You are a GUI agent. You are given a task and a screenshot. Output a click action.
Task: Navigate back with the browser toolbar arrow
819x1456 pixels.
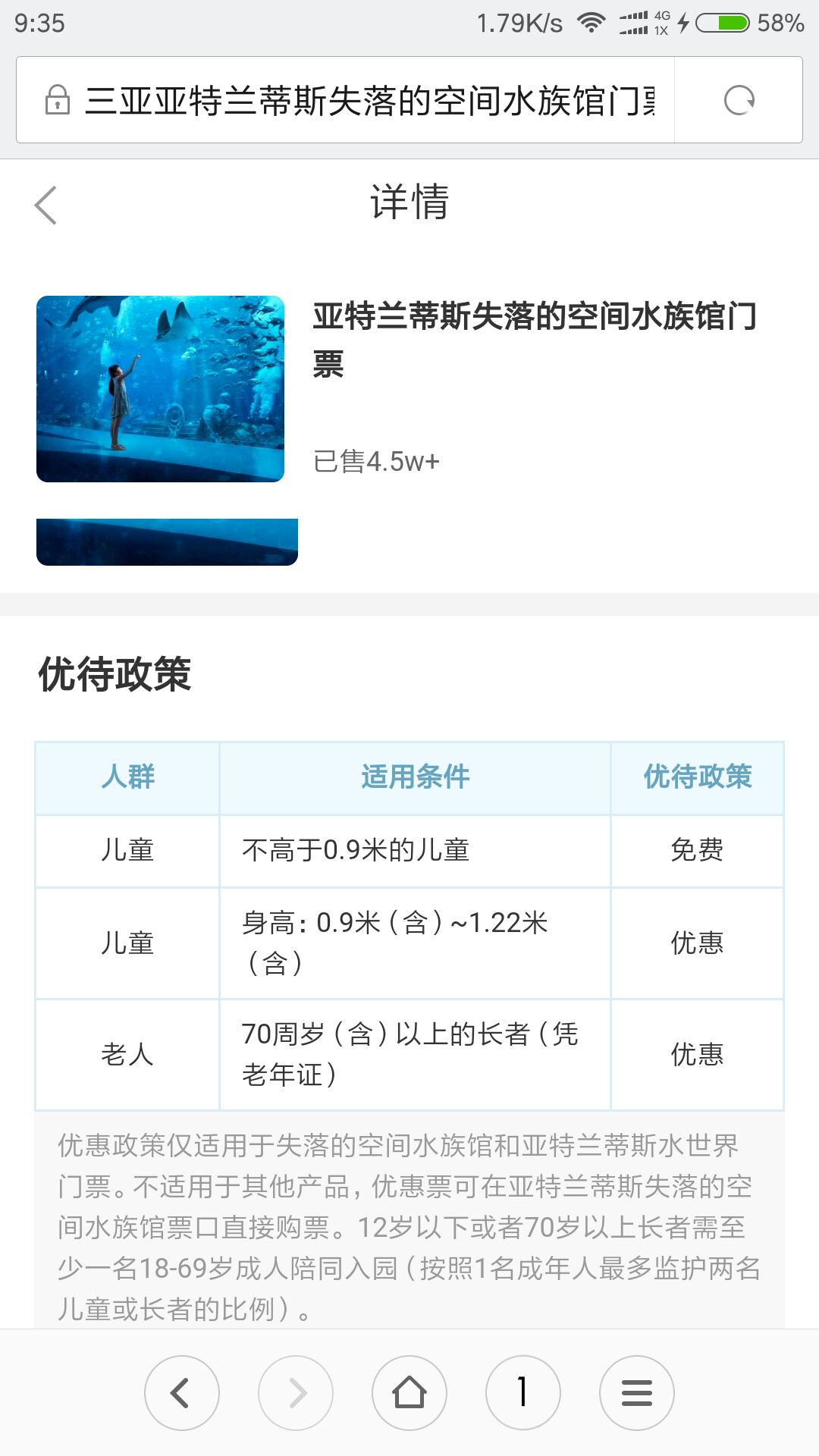(181, 1393)
